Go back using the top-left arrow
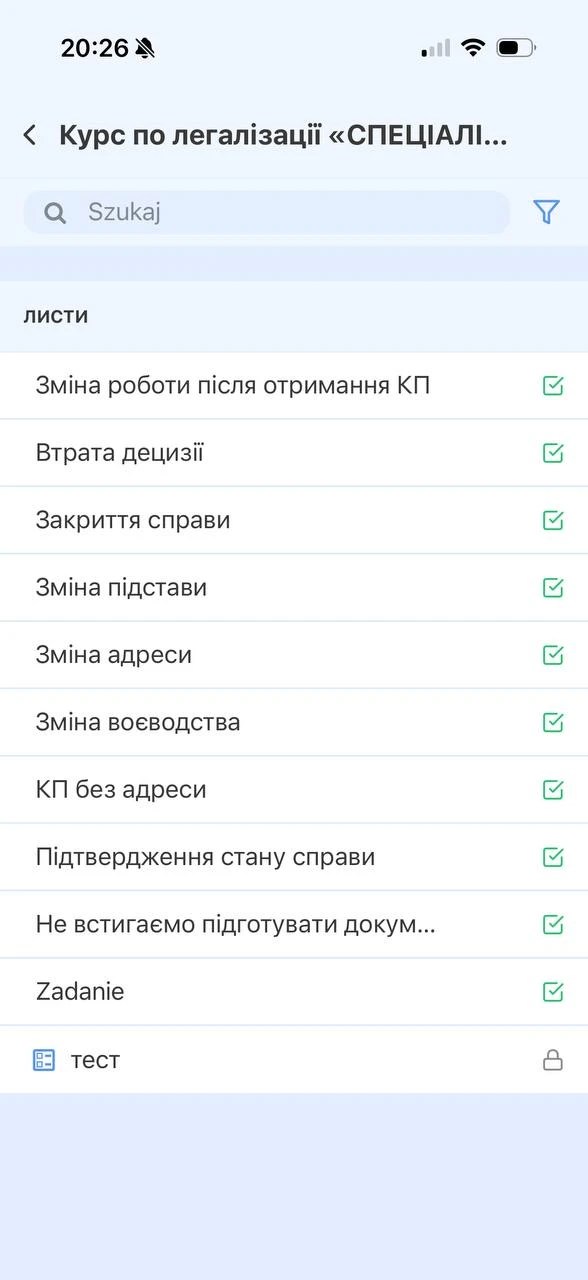 (x=30, y=135)
